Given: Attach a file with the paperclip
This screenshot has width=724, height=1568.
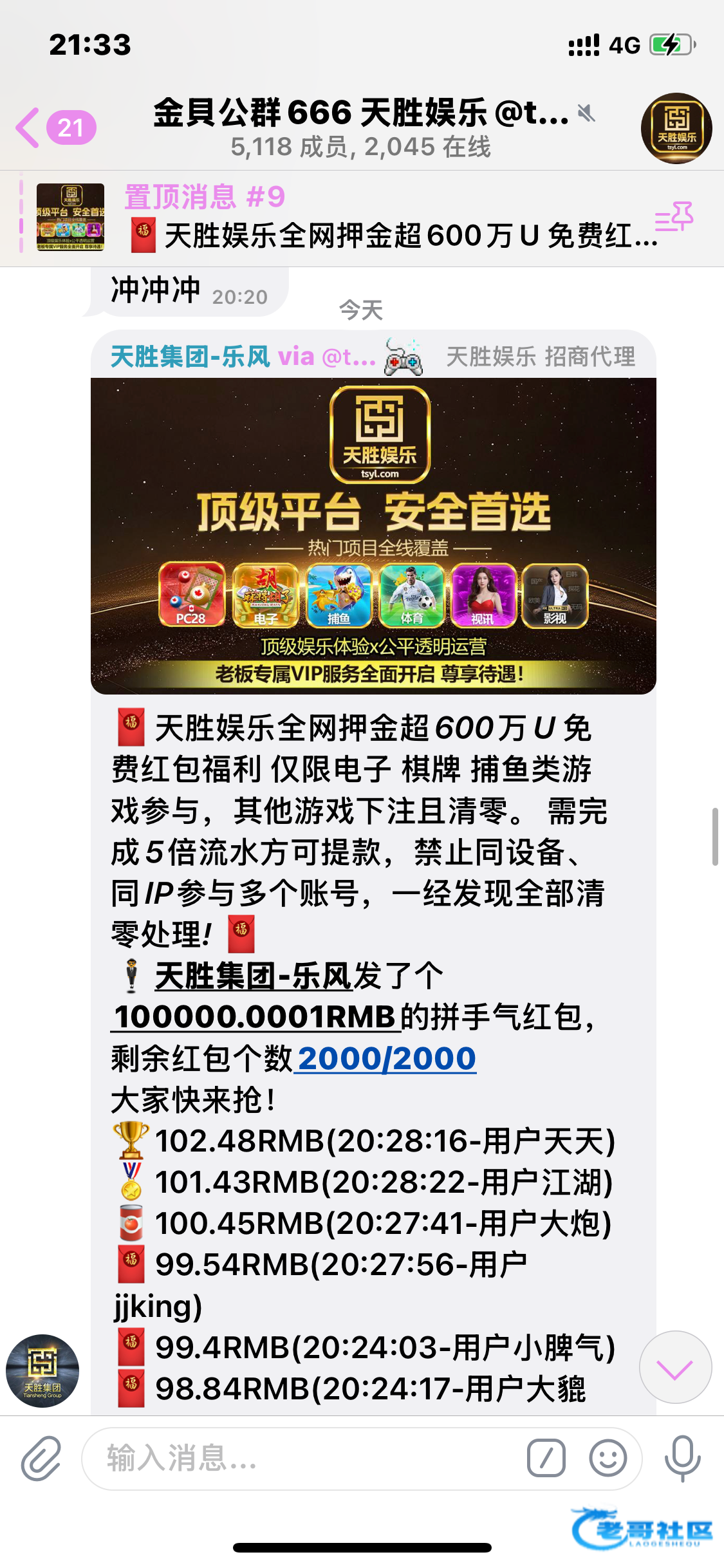Looking at the screenshot, I should [41, 1458].
